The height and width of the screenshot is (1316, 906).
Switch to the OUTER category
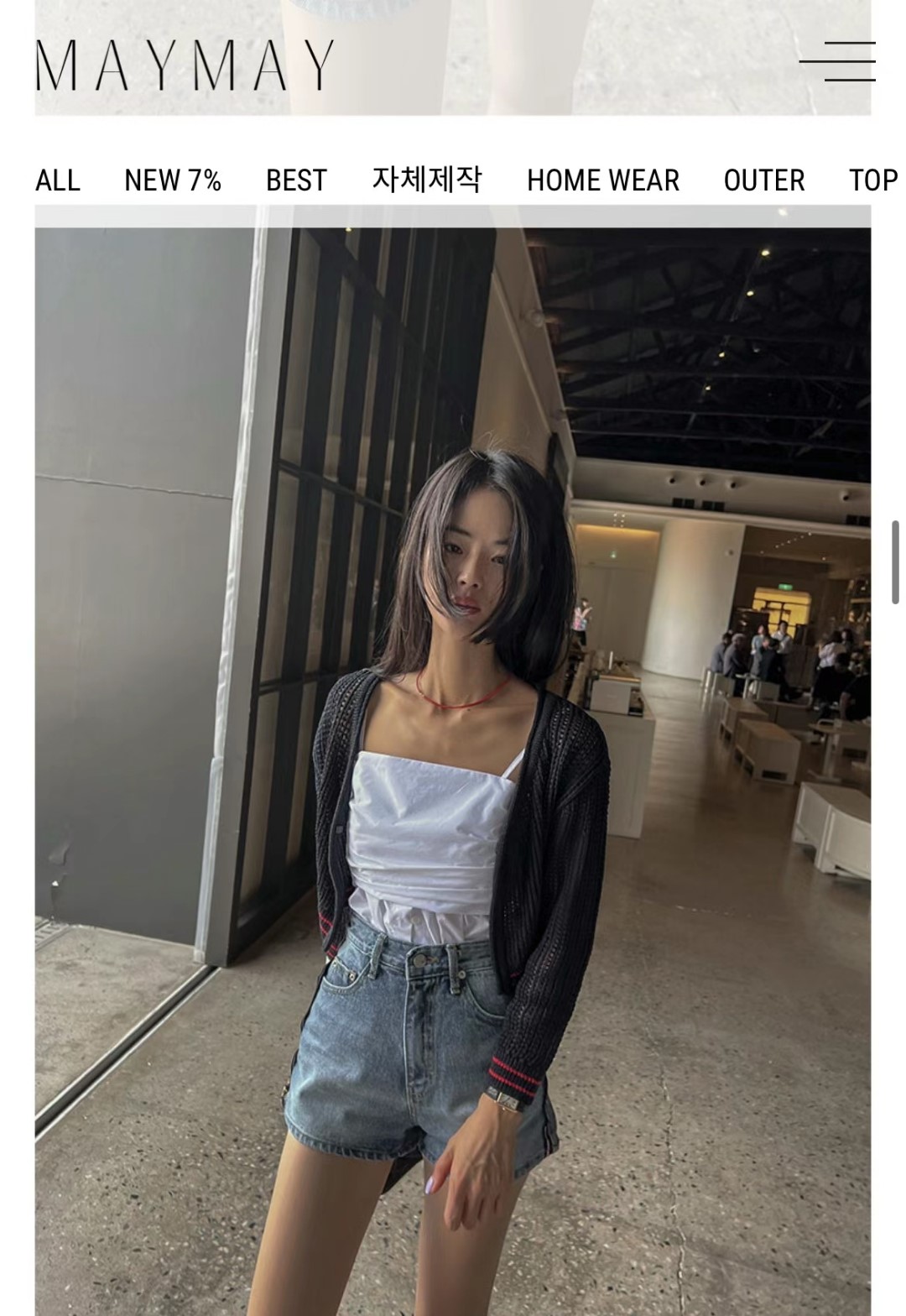(x=763, y=180)
